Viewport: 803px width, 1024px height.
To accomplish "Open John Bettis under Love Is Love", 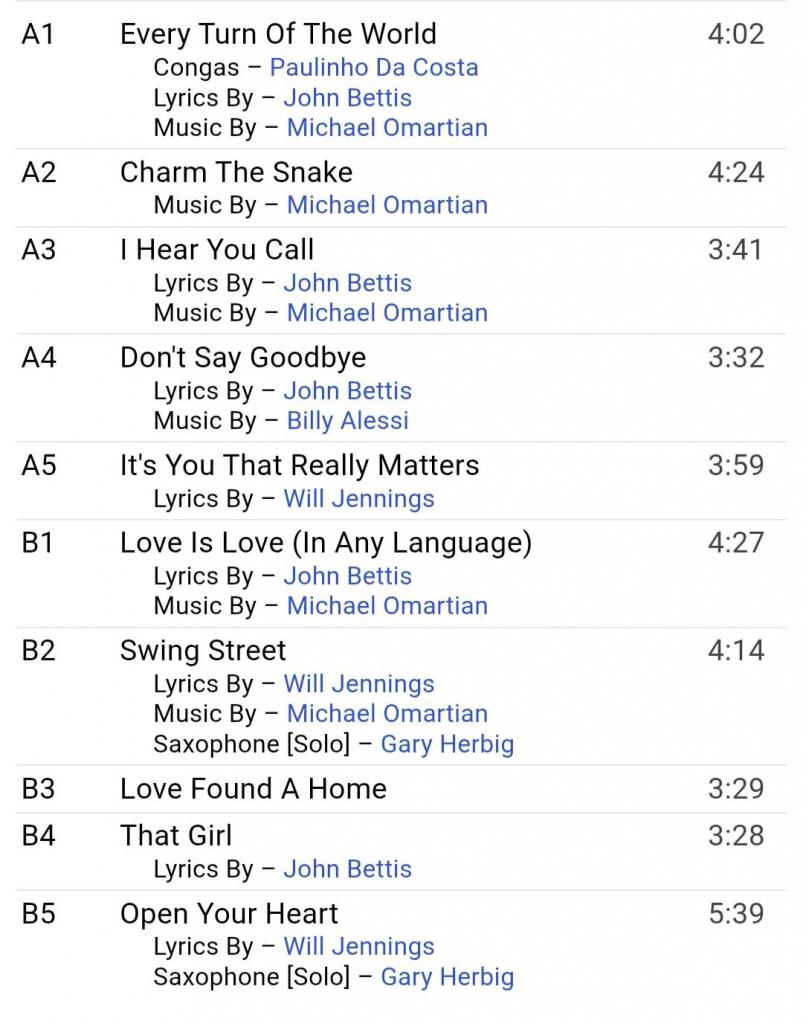I will pos(347,576).
